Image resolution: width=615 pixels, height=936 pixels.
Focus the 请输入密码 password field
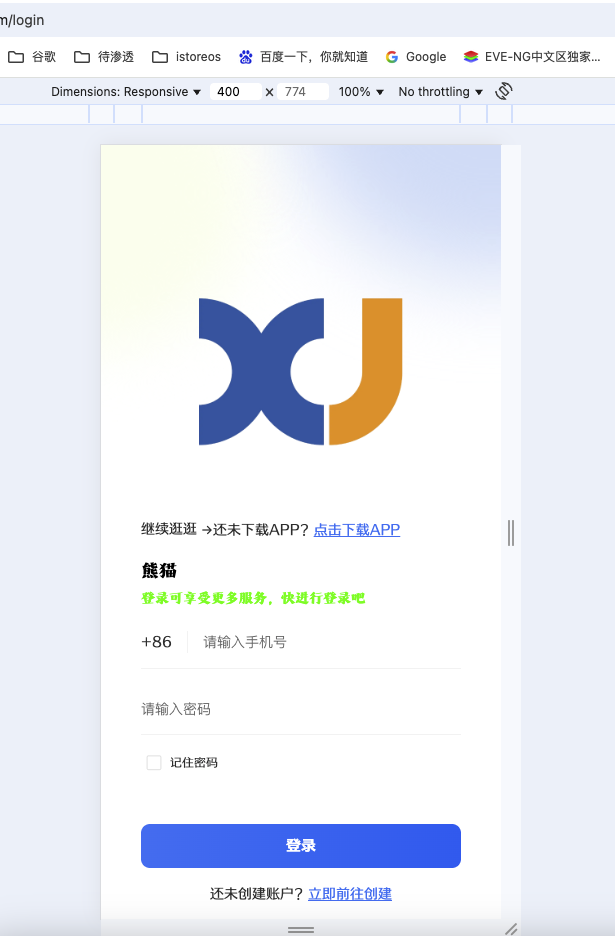pyautogui.click(x=300, y=709)
